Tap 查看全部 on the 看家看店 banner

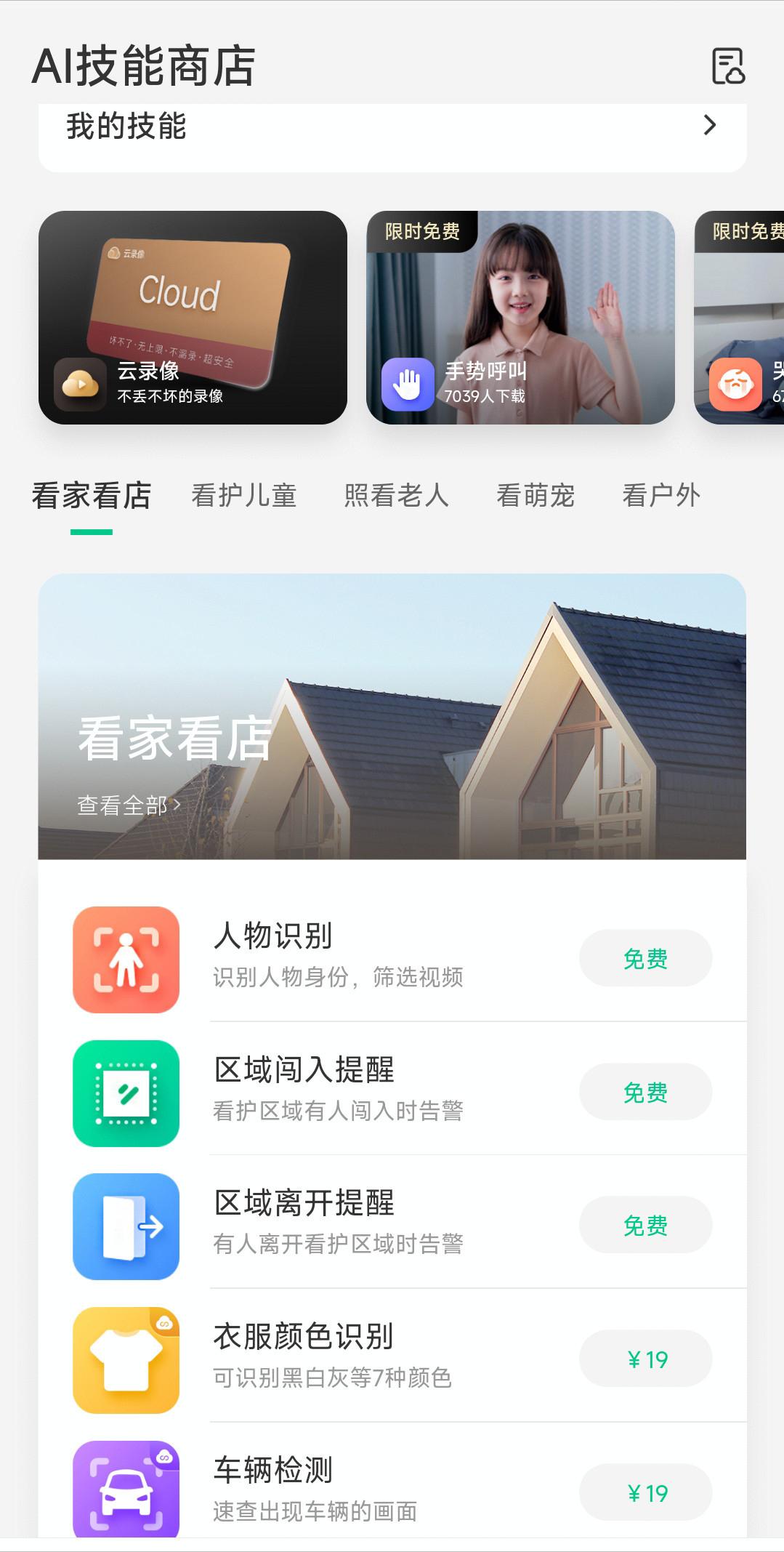pyautogui.click(x=129, y=805)
